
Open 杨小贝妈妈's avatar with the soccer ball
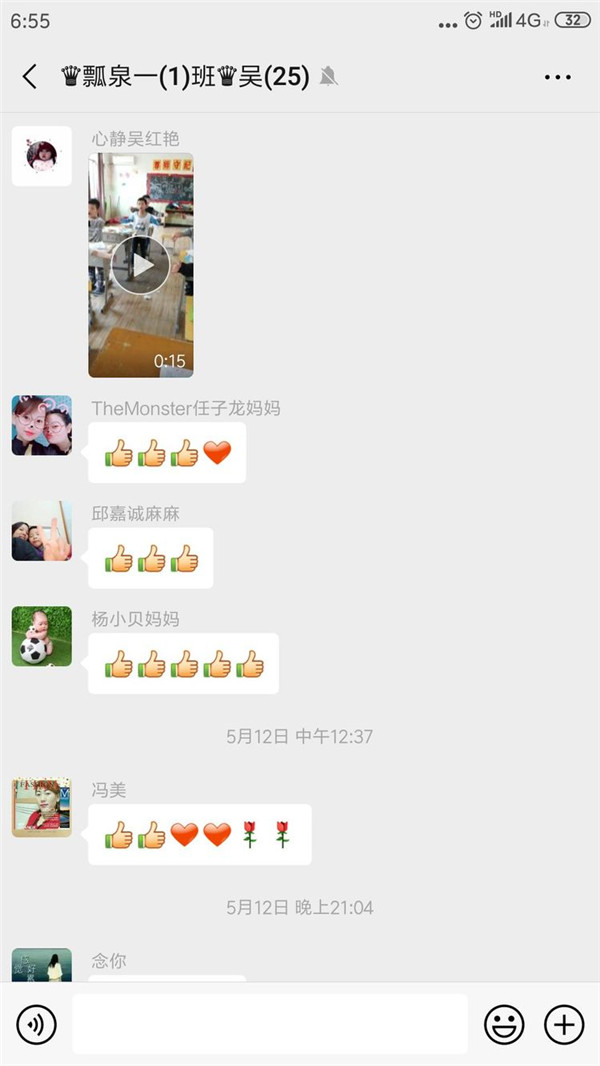(42, 637)
